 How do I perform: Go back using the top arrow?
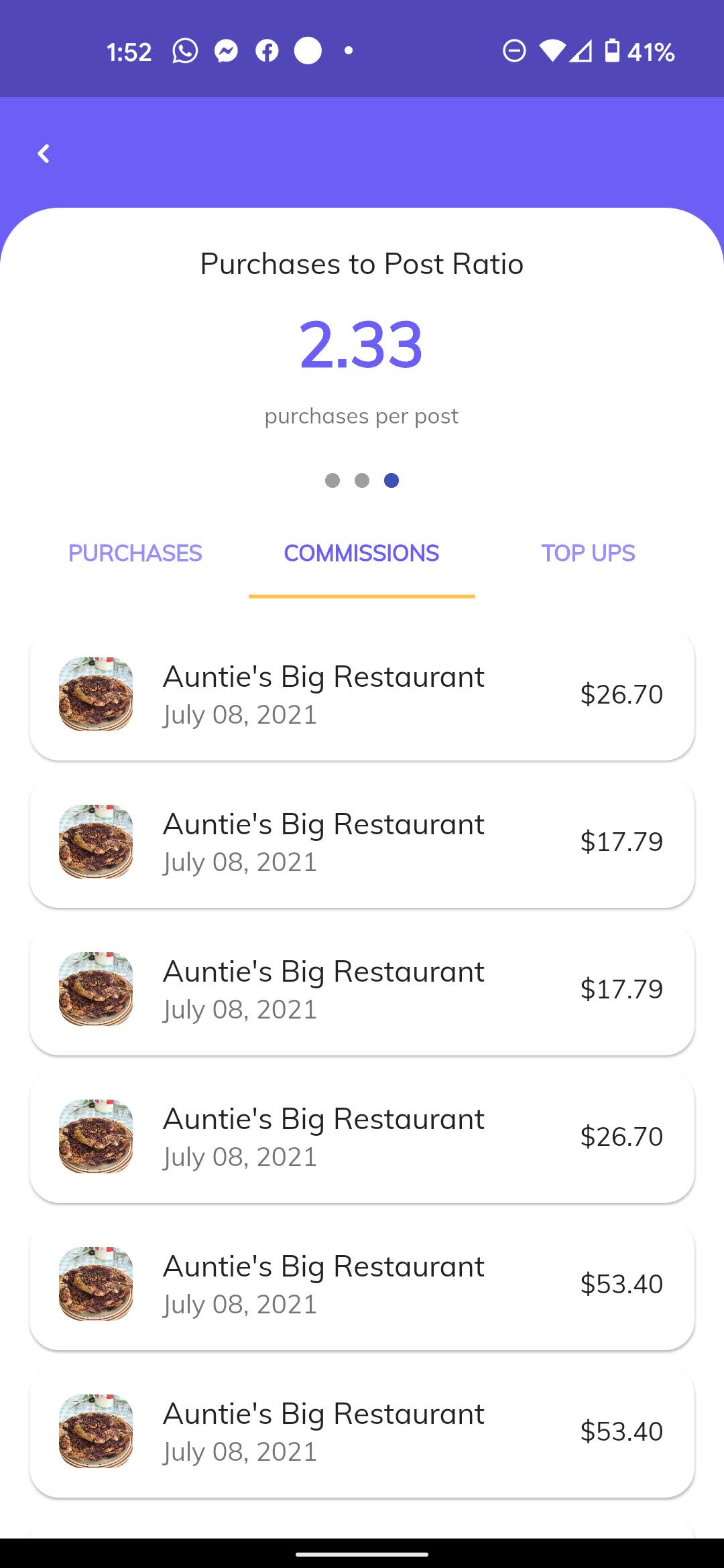[x=44, y=153]
